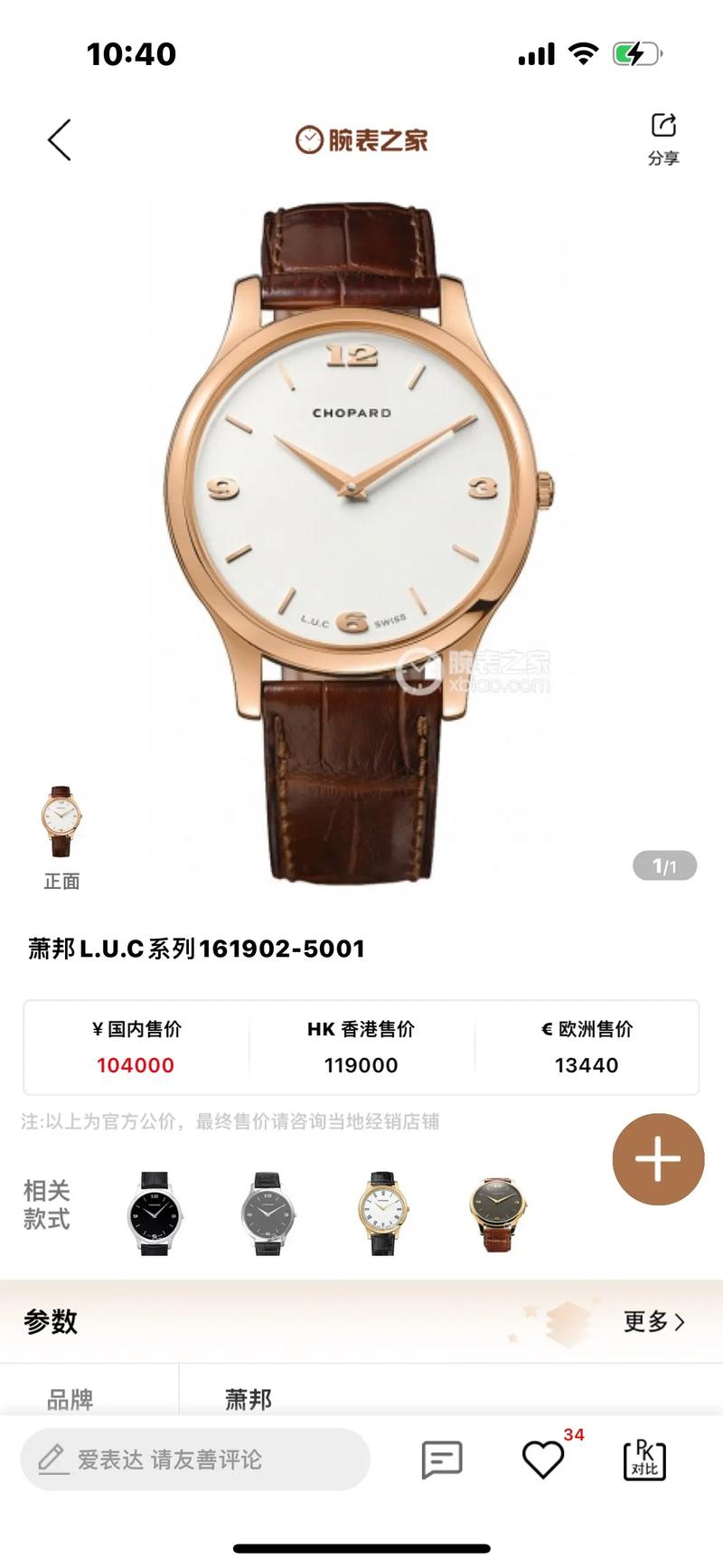Tap the 1/1 image counter badge
The height and width of the screenshot is (1568, 723).
[x=664, y=866]
